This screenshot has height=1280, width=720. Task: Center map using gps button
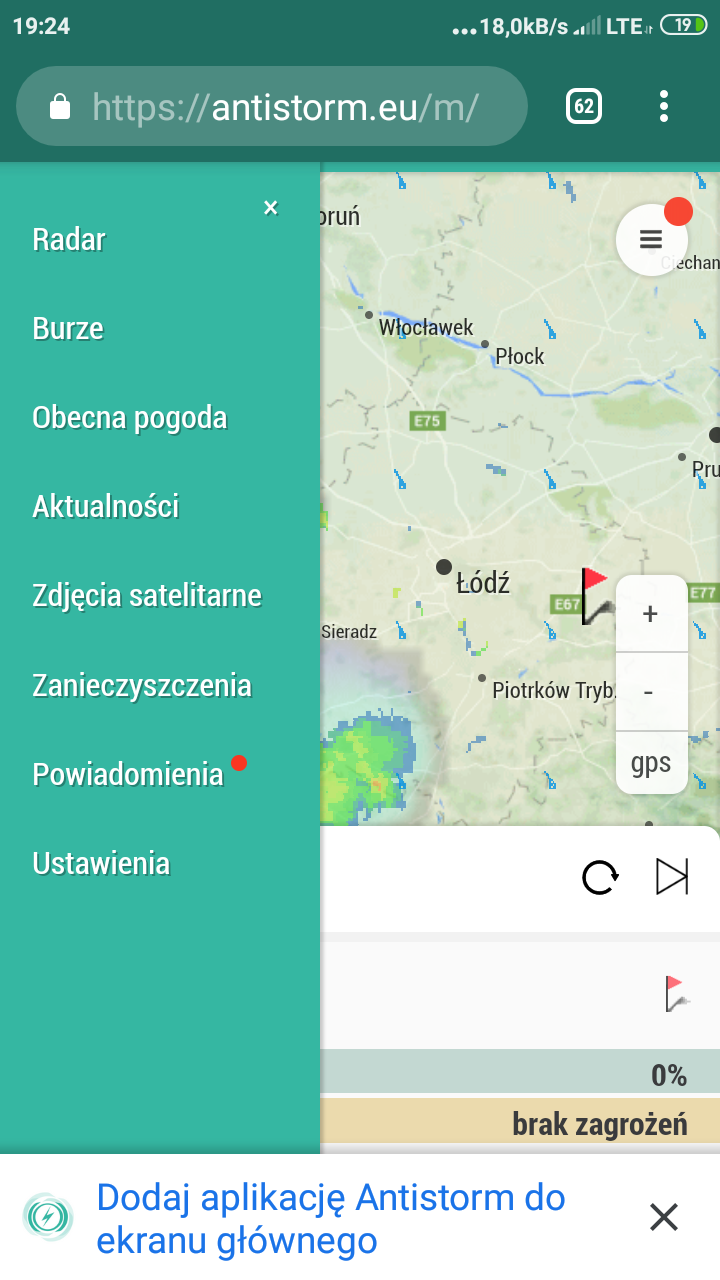(651, 764)
